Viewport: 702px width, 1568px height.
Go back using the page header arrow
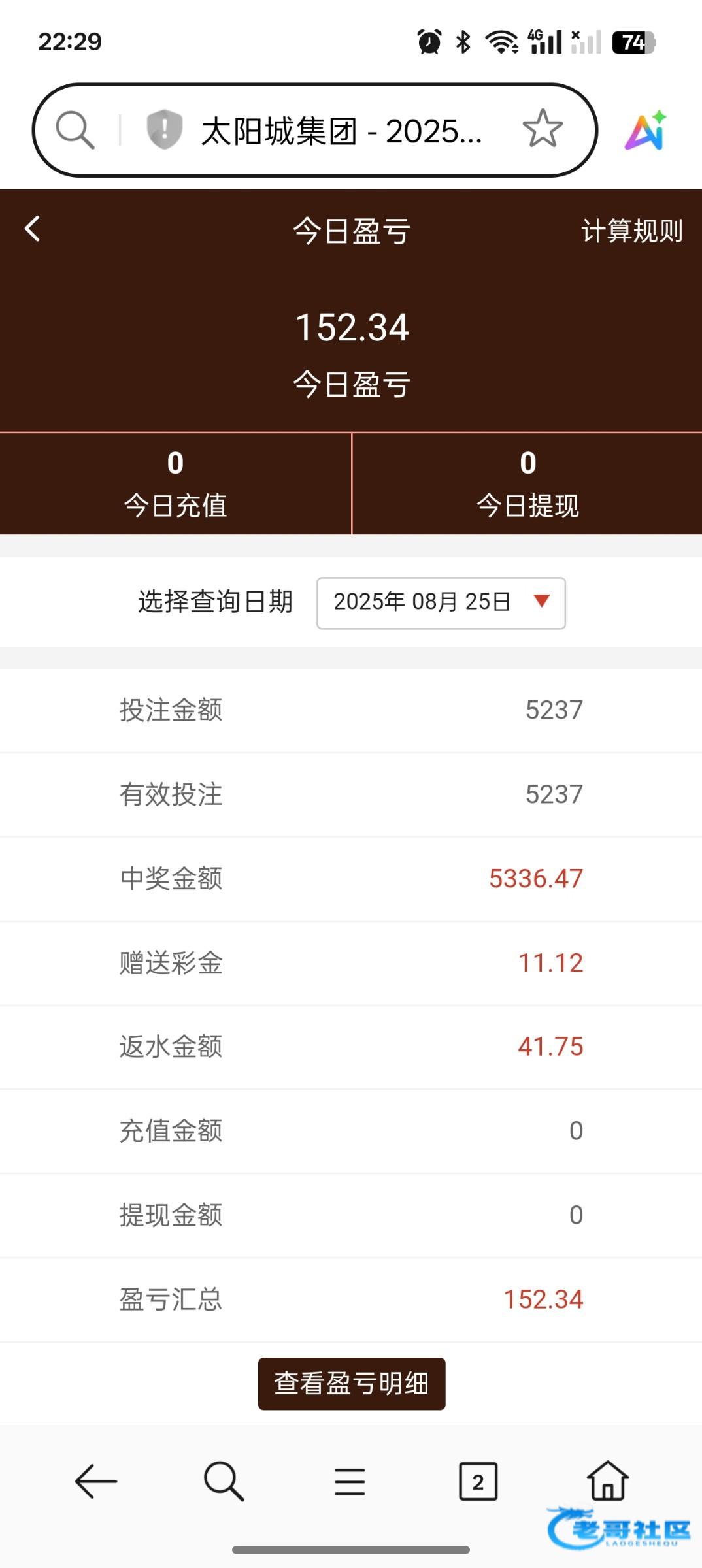tap(32, 229)
